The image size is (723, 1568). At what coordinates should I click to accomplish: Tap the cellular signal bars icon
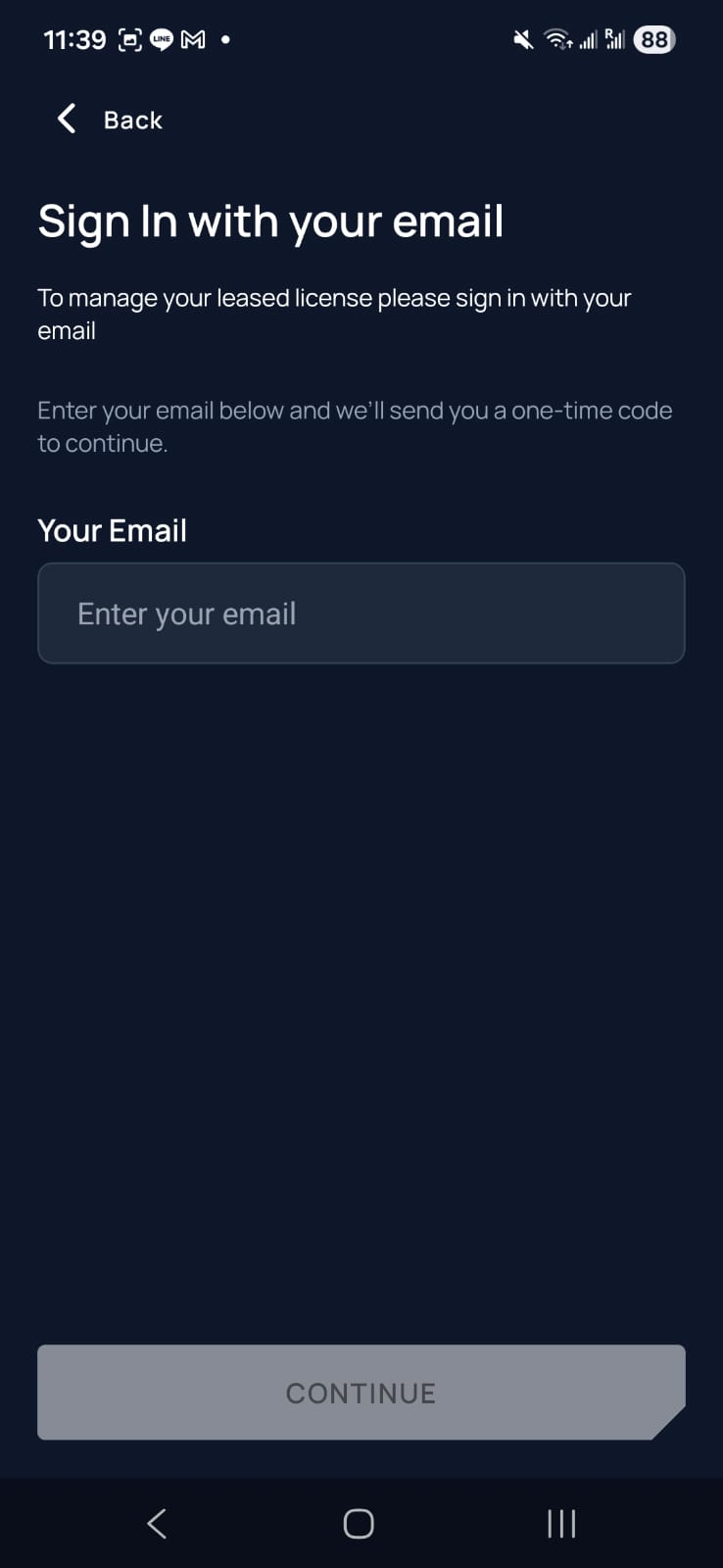(x=588, y=39)
